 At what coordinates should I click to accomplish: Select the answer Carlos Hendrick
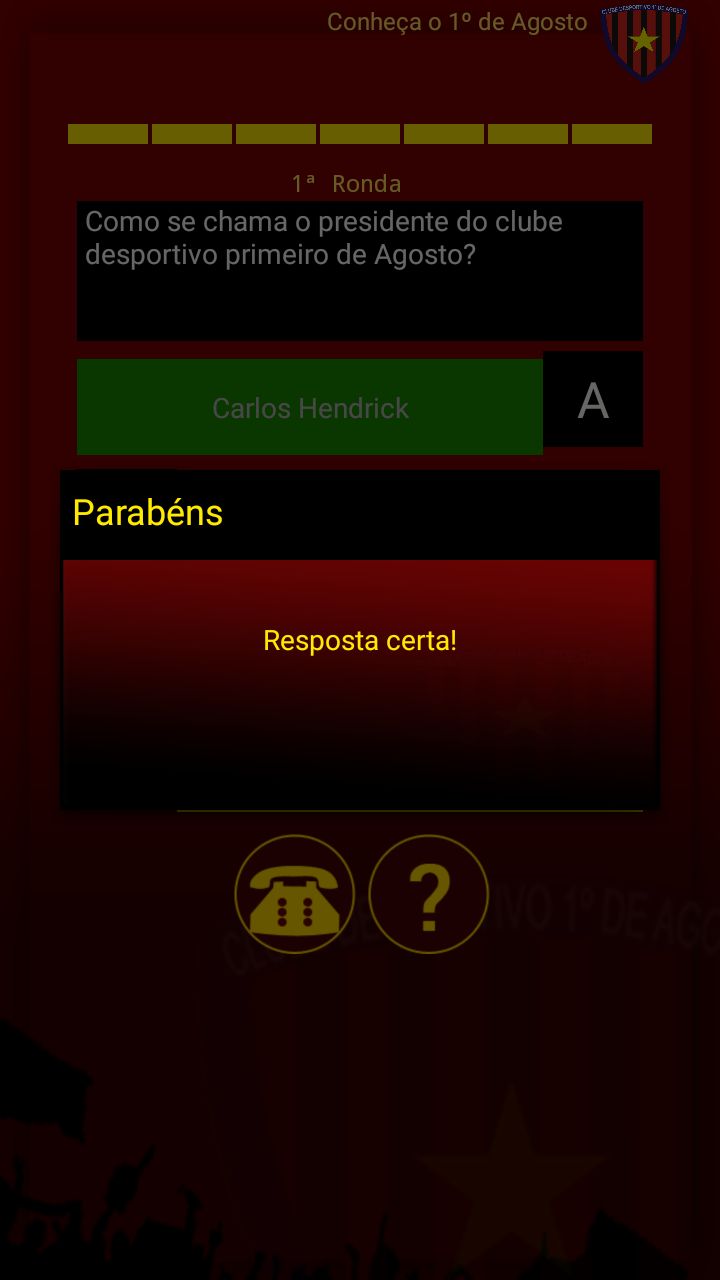tap(310, 407)
